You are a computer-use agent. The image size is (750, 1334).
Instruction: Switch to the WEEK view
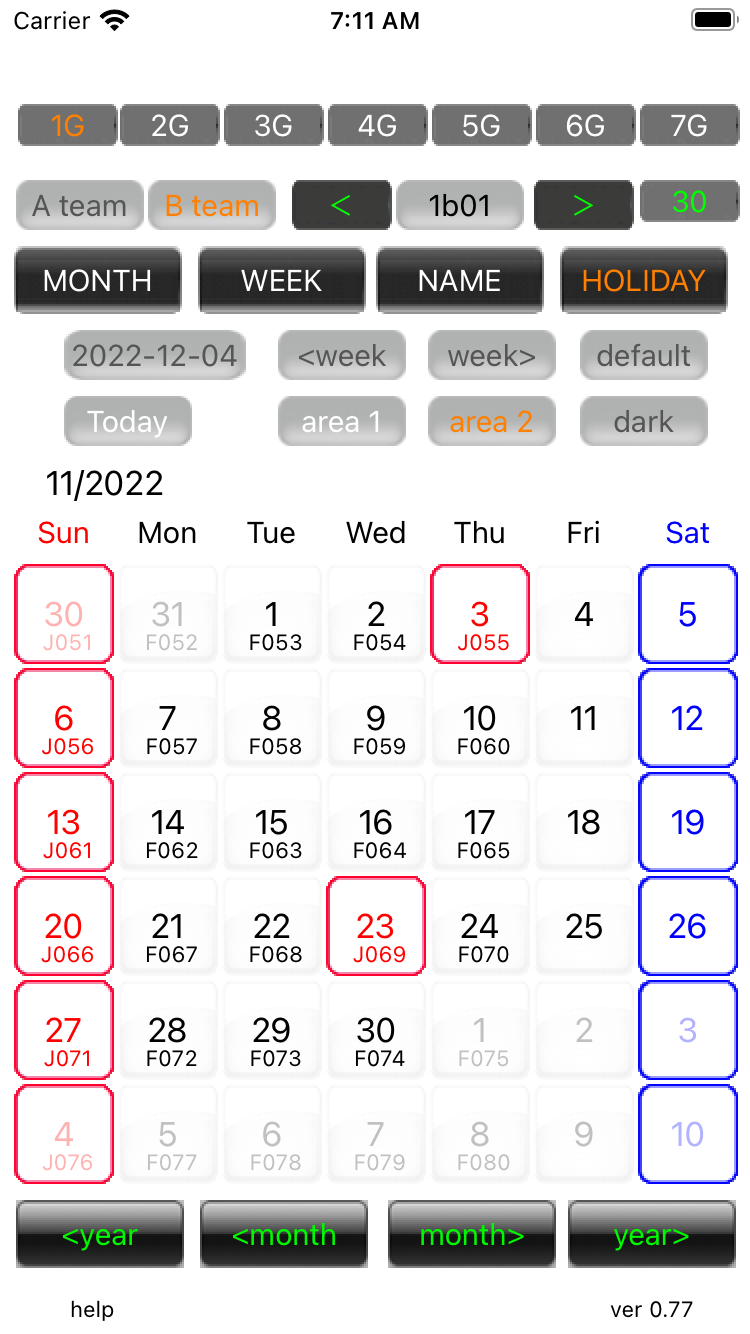pos(282,281)
